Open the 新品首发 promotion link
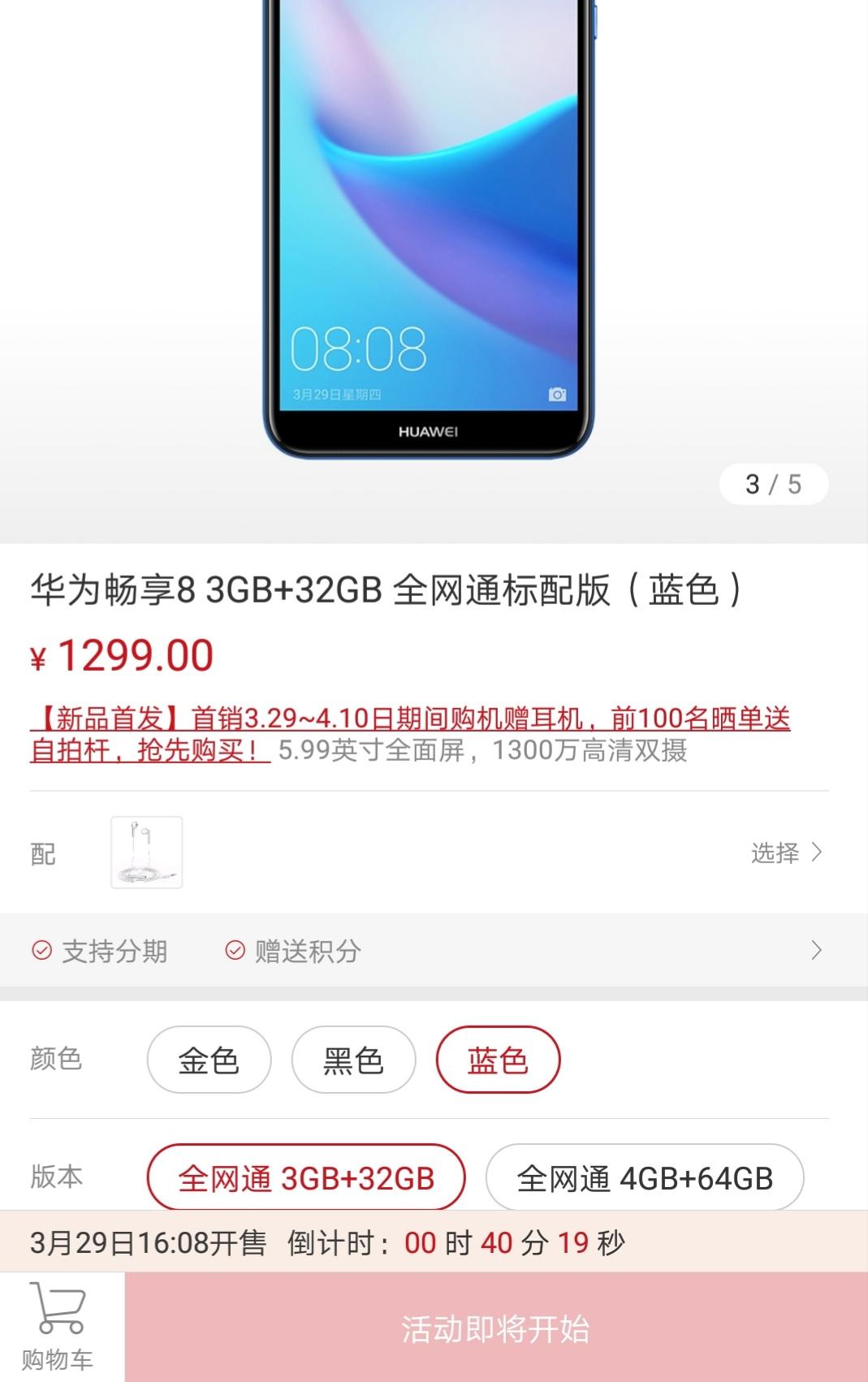This screenshot has width=868, height=1382. (x=409, y=719)
